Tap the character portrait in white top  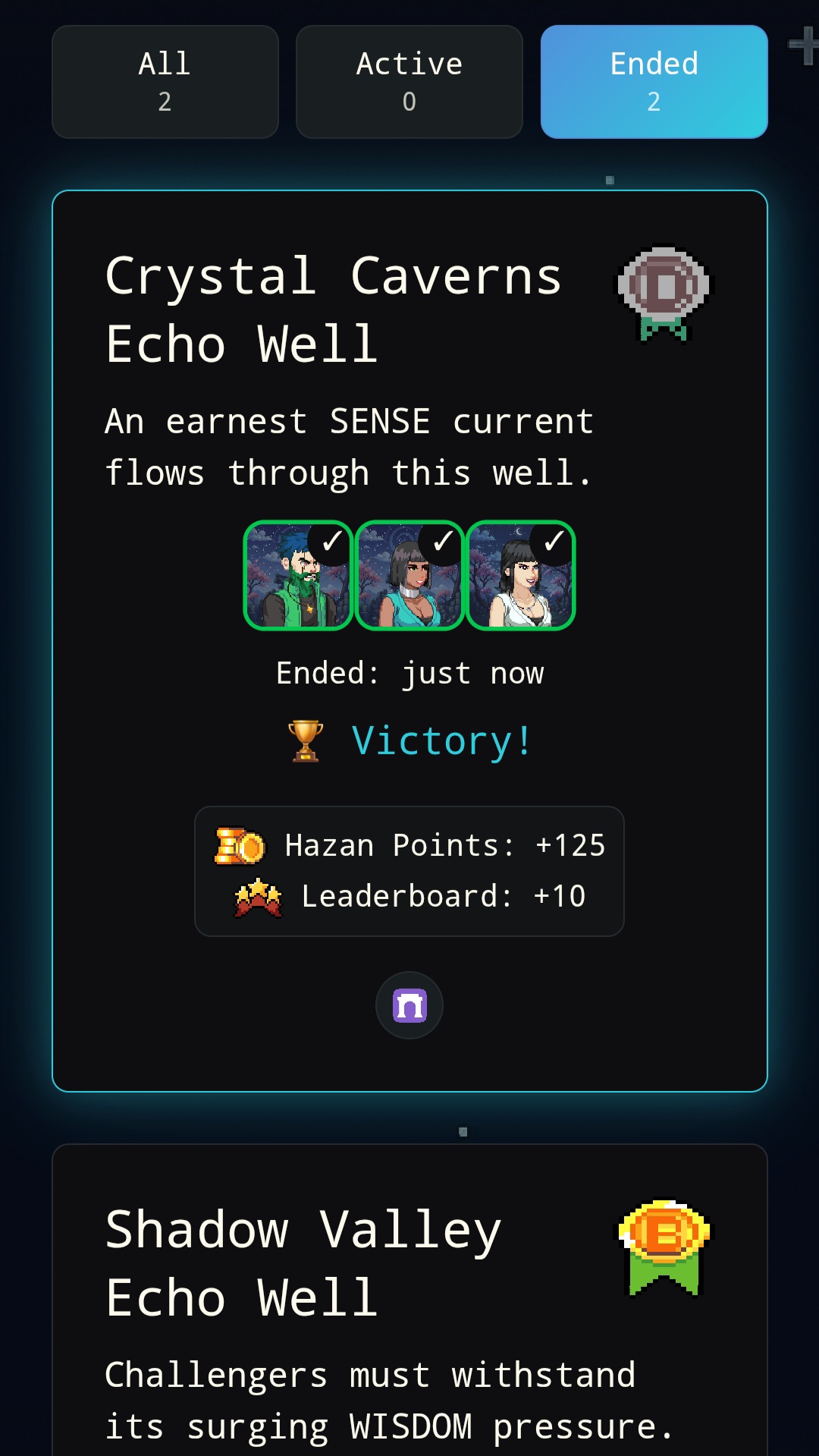point(520,575)
